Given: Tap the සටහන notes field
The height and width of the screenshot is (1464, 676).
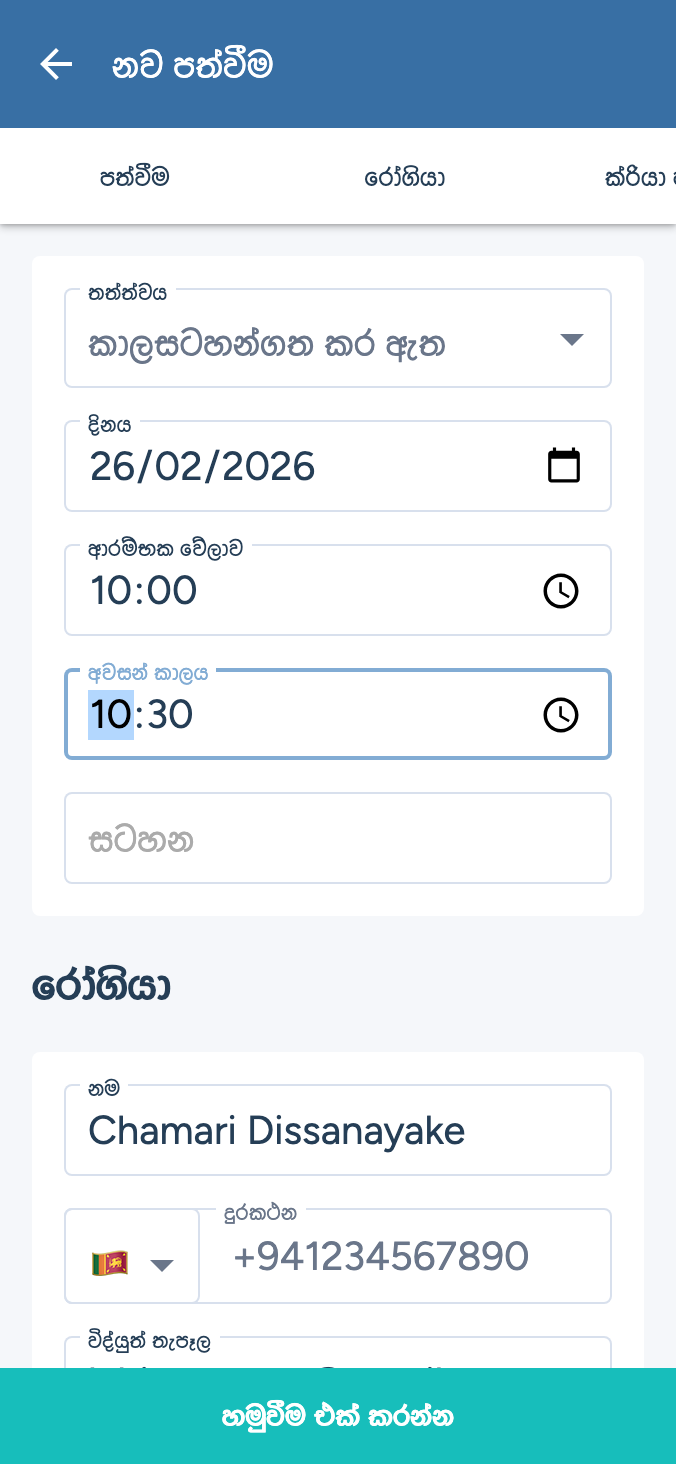Looking at the screenshot, I should click(x=338, y=839).
